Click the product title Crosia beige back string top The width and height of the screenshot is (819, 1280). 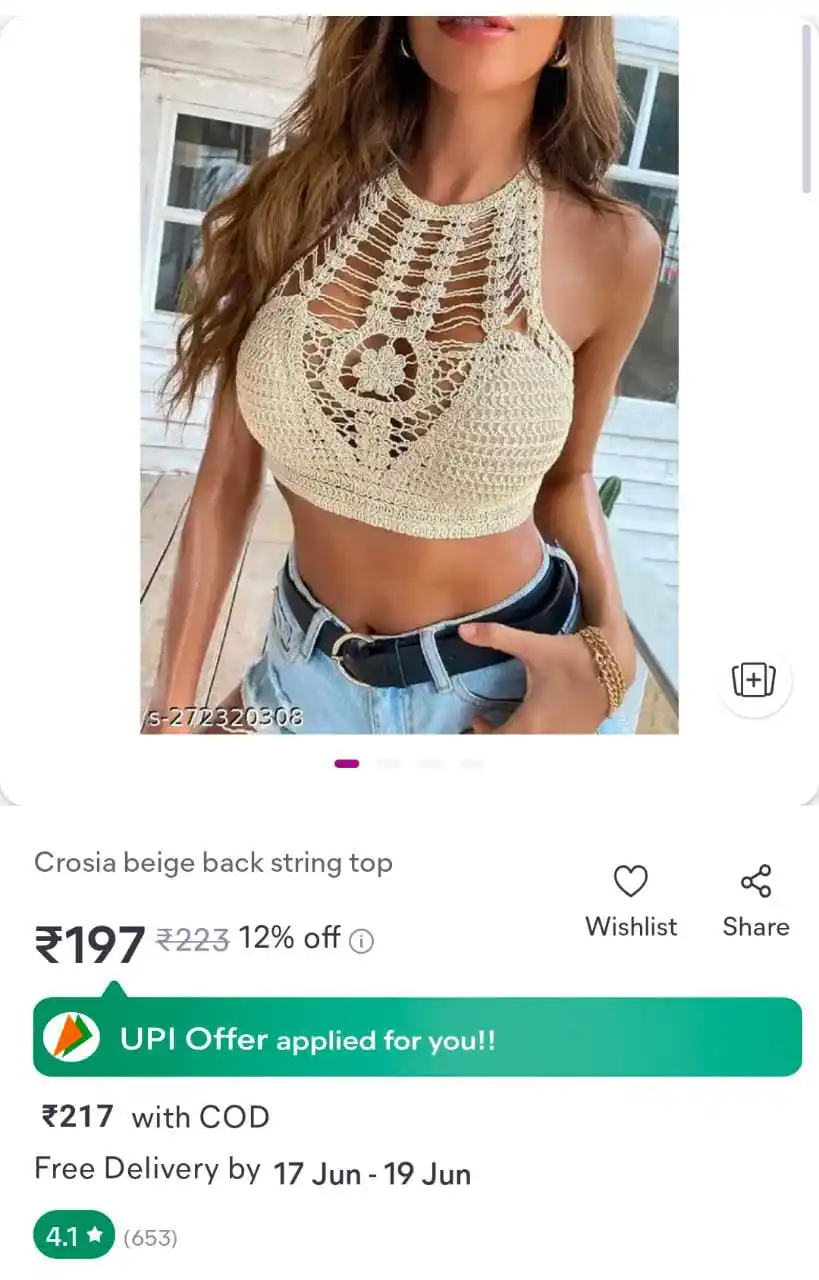tap(213, 862)
